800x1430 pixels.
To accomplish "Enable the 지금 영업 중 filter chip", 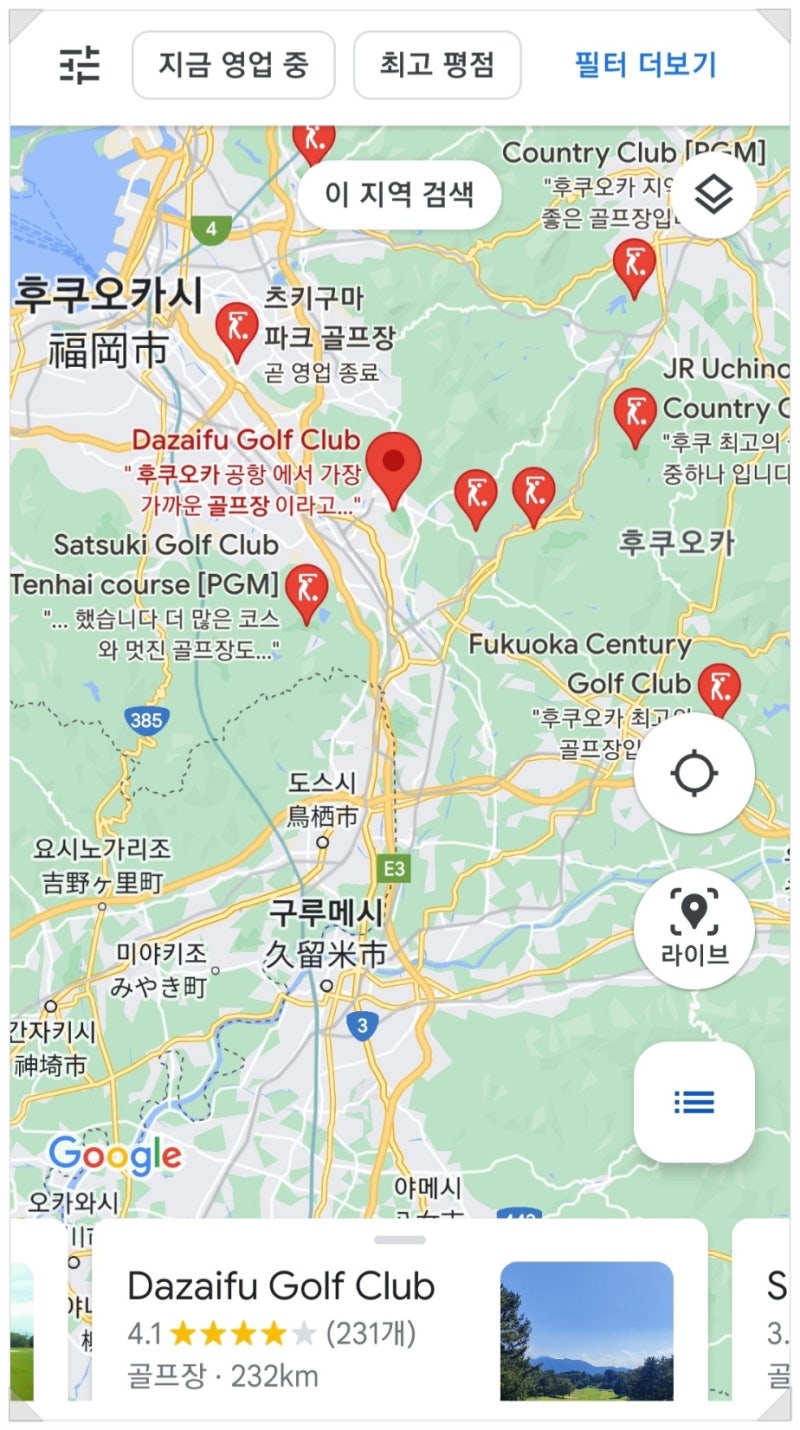I will (x=233, y=65).
